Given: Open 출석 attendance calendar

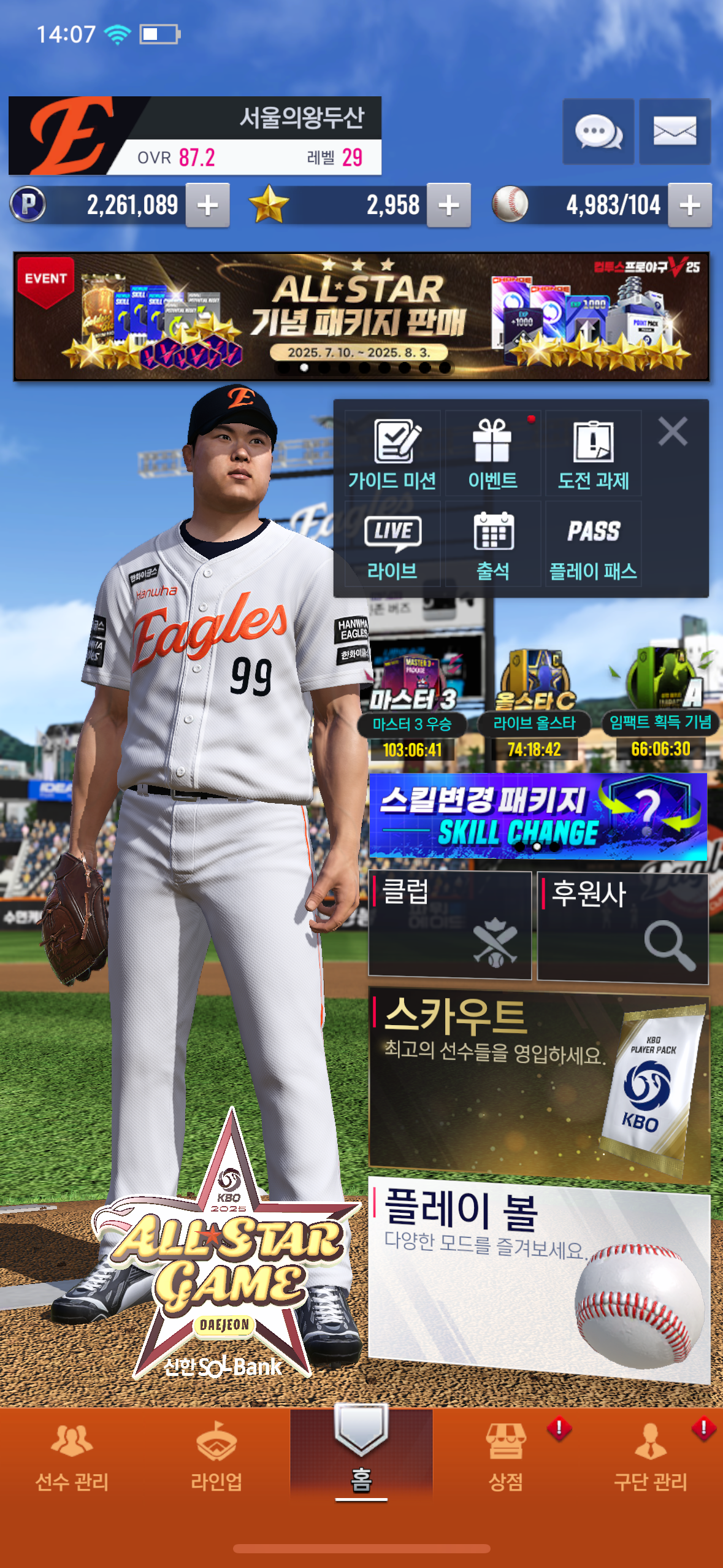Looking at the screenshot, I should tap(493, 544).
